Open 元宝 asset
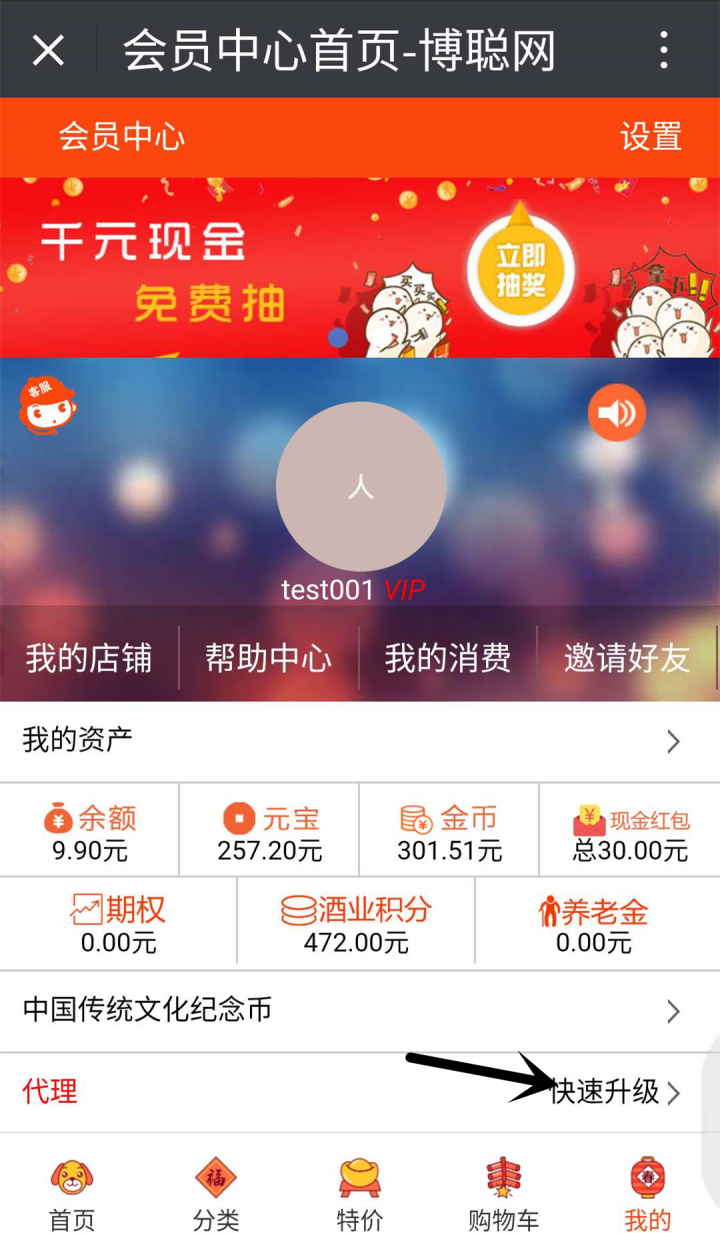The height and width of the screenshot is (1233, 720). [269, 832]
